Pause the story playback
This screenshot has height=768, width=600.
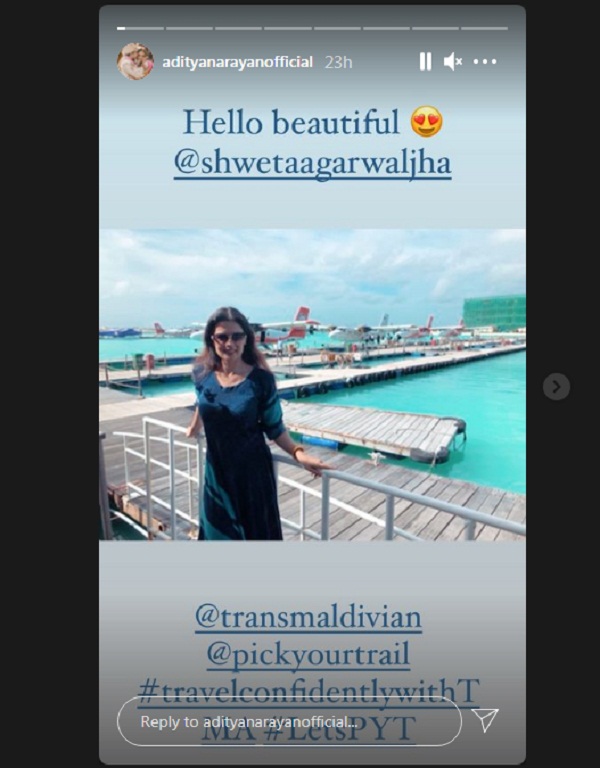(x=425, y=62)
